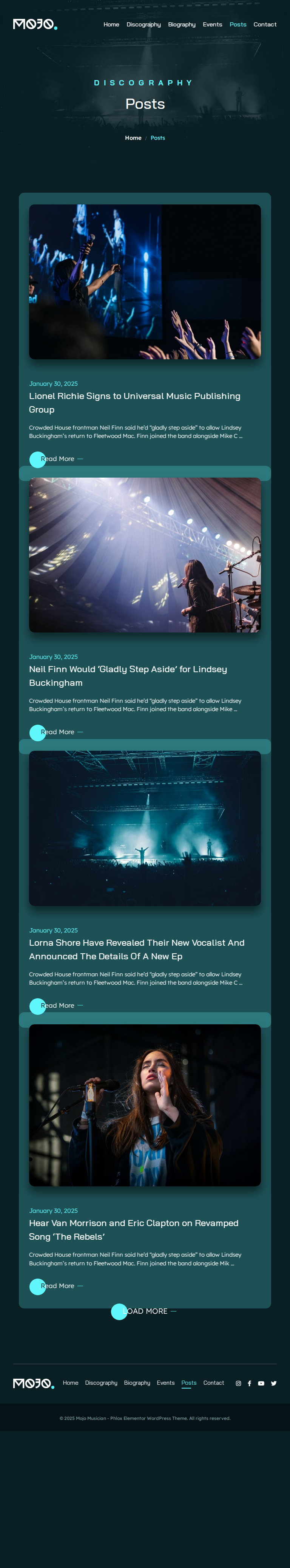The width and height of the screenshot is (290, 1568).
Task: Open the Twitter profile from footer
Action: tap(274, 1384)
